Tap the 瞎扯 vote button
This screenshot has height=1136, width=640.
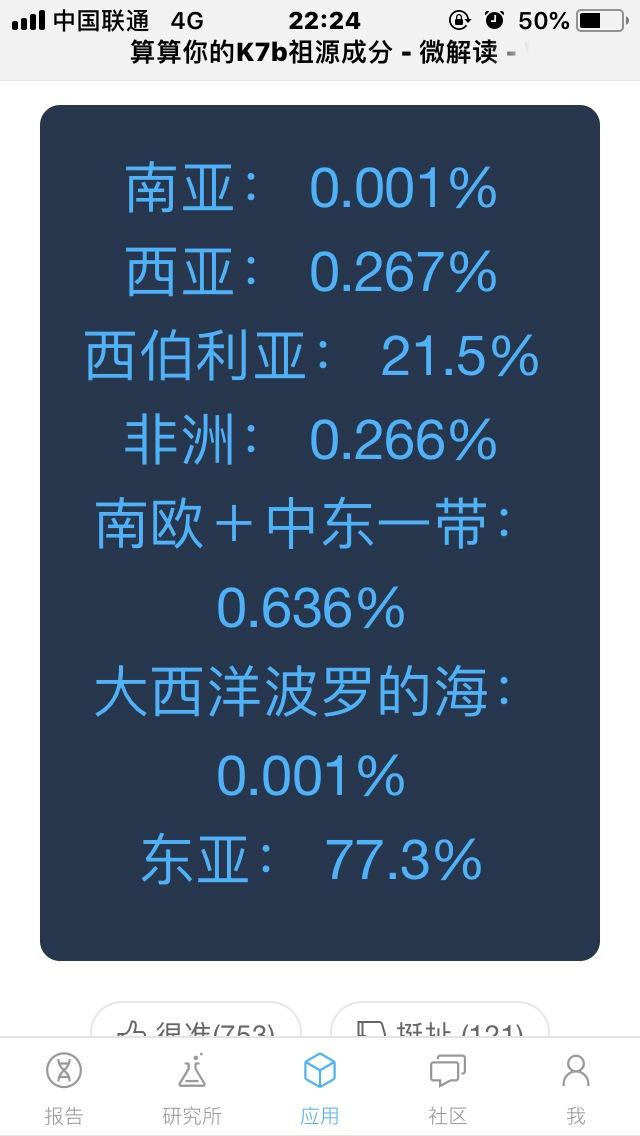click(x=439, y=1020)
